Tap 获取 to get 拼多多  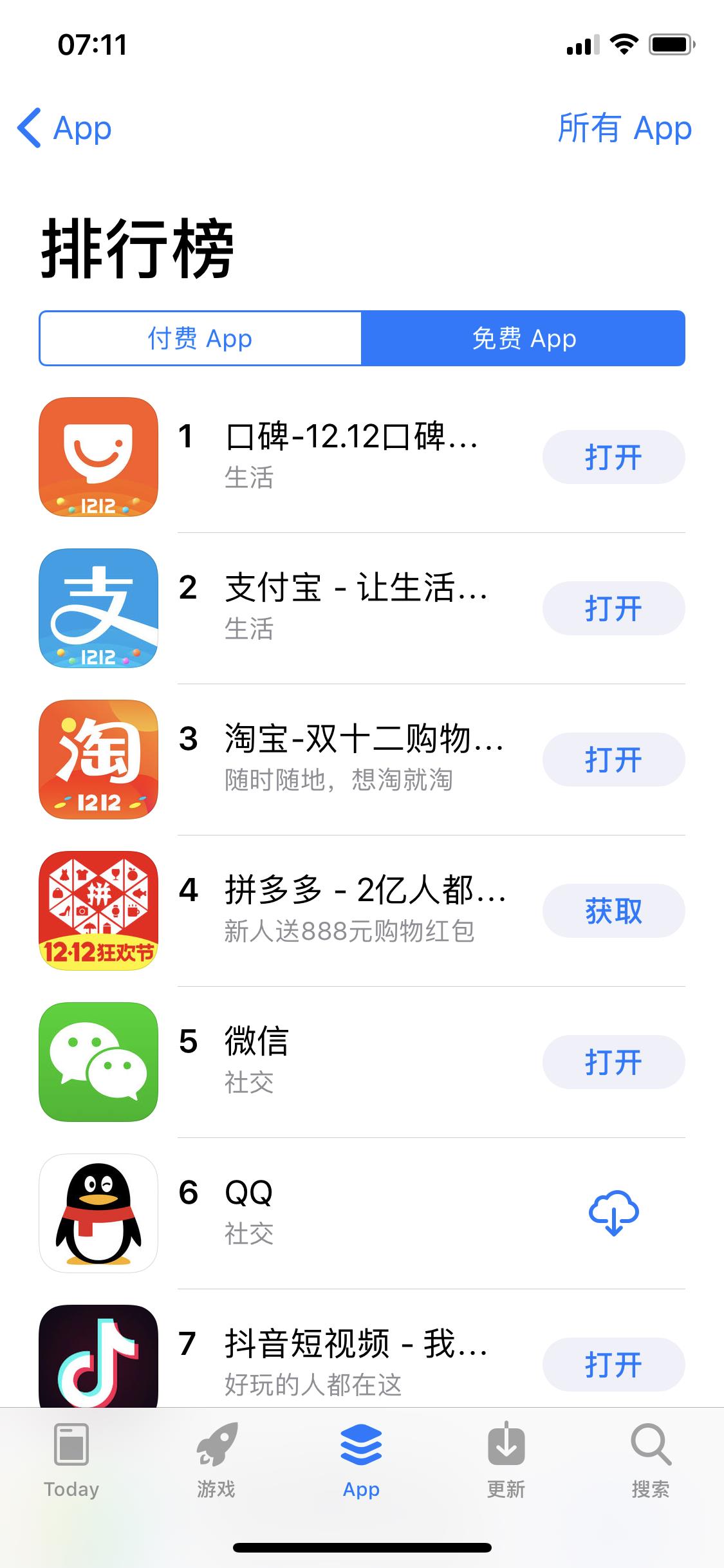click(x=613, y=911)
